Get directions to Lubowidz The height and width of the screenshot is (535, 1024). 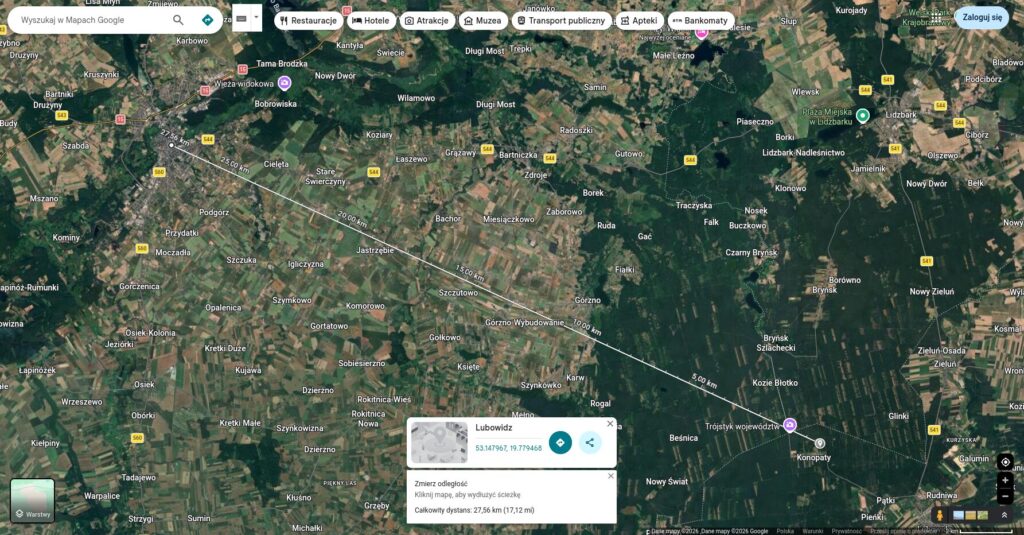click(560, 442)
